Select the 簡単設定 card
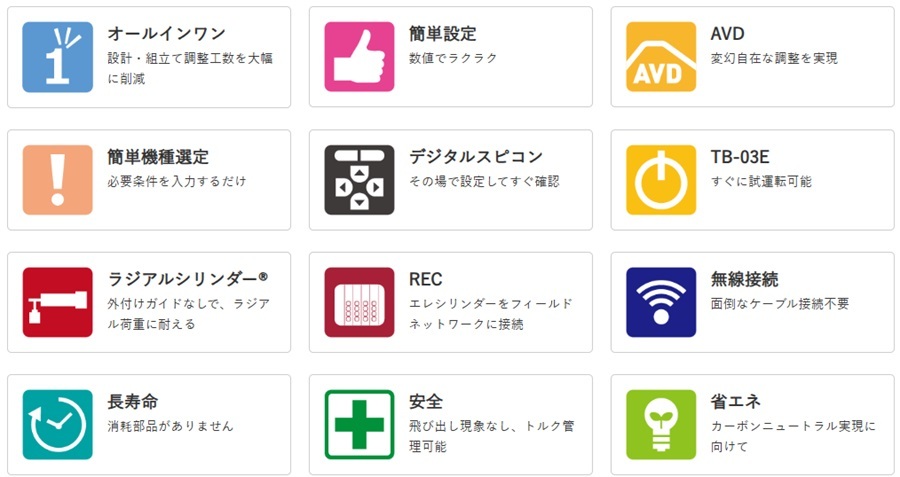The width and height of the screenshot is (900, 477). pos(450,57)
